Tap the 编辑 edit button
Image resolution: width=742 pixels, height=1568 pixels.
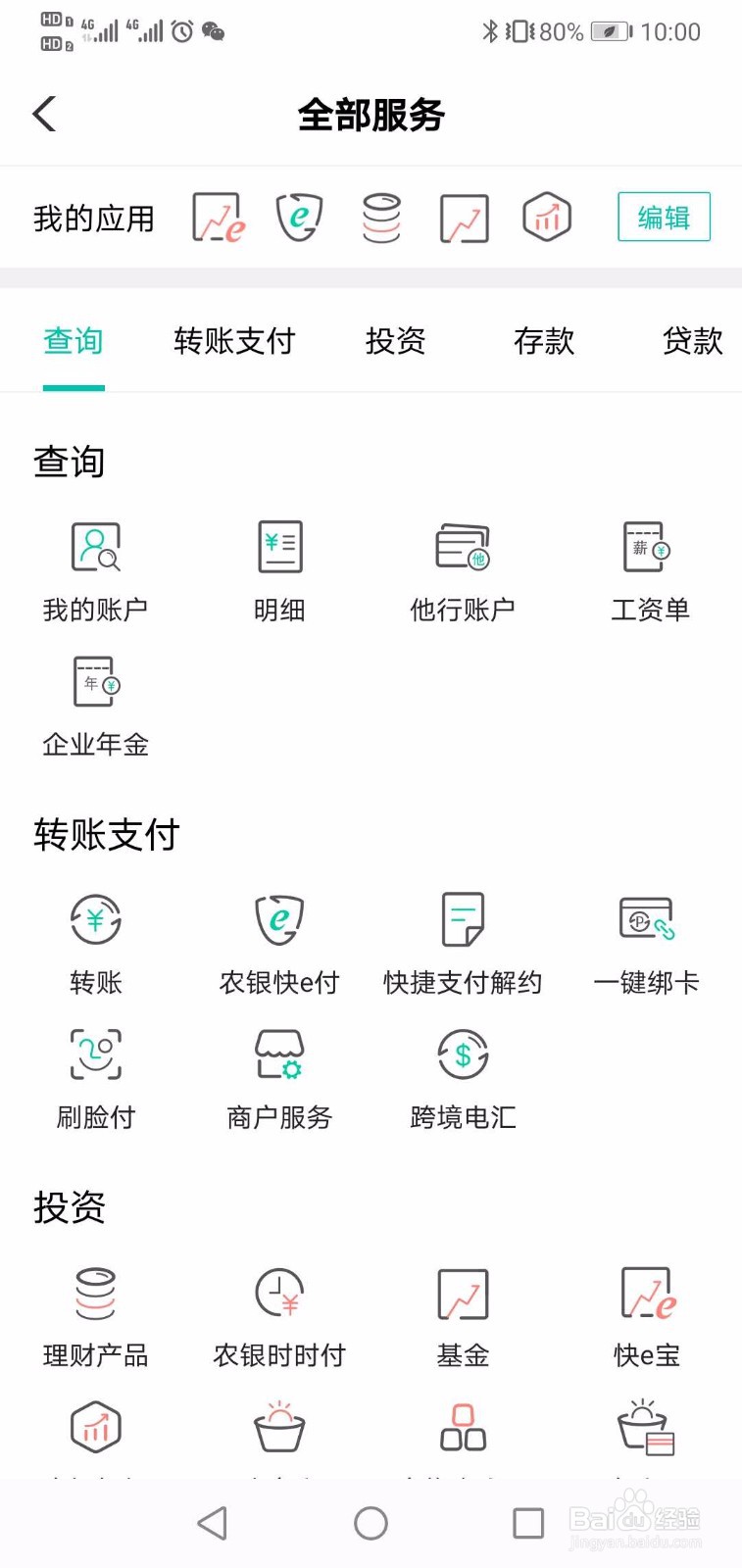point(664,217)
